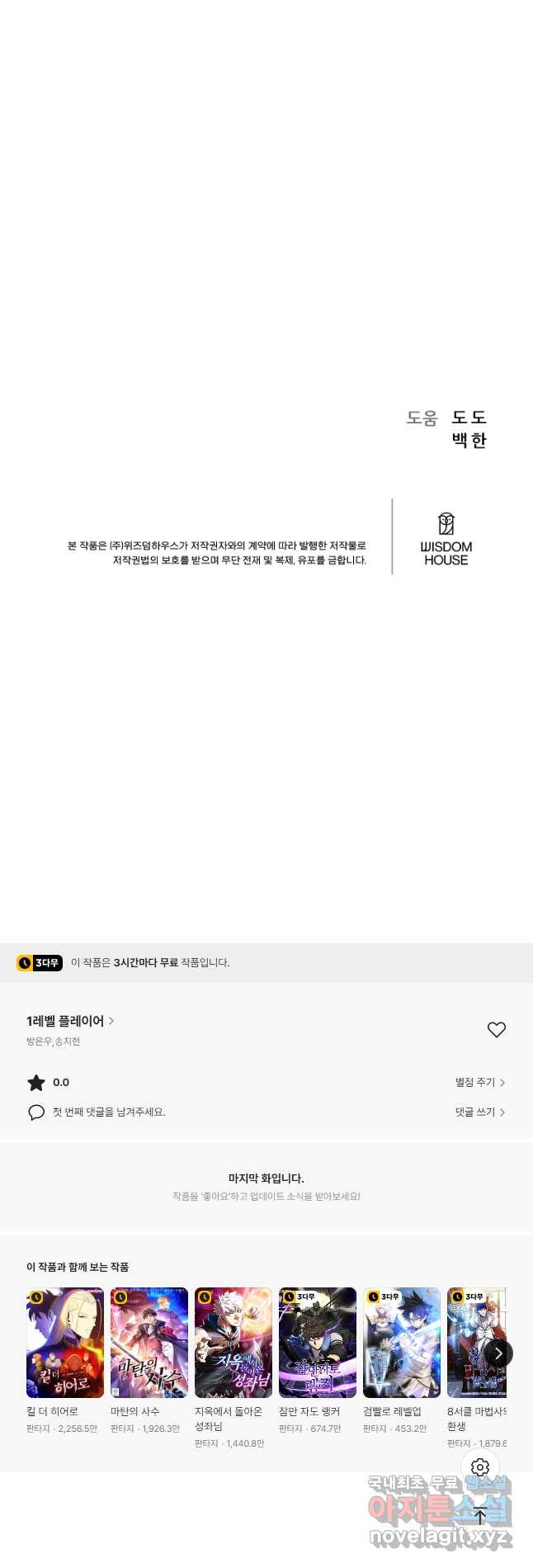
Task: Open the 지옥에서 돌아온 성좌님 thumbnail
Action: click(233, 1342)
